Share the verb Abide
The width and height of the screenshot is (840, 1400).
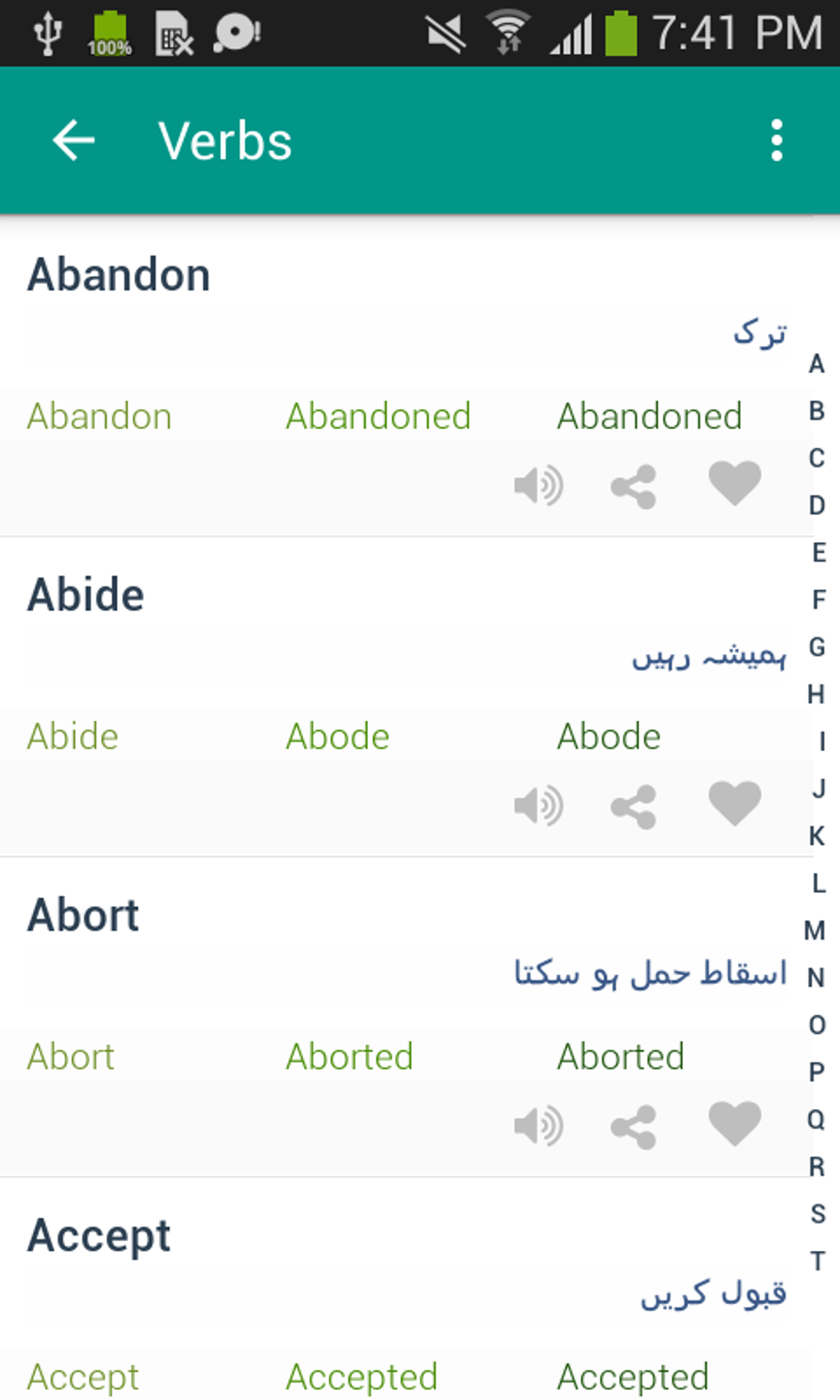pos(633,806)
